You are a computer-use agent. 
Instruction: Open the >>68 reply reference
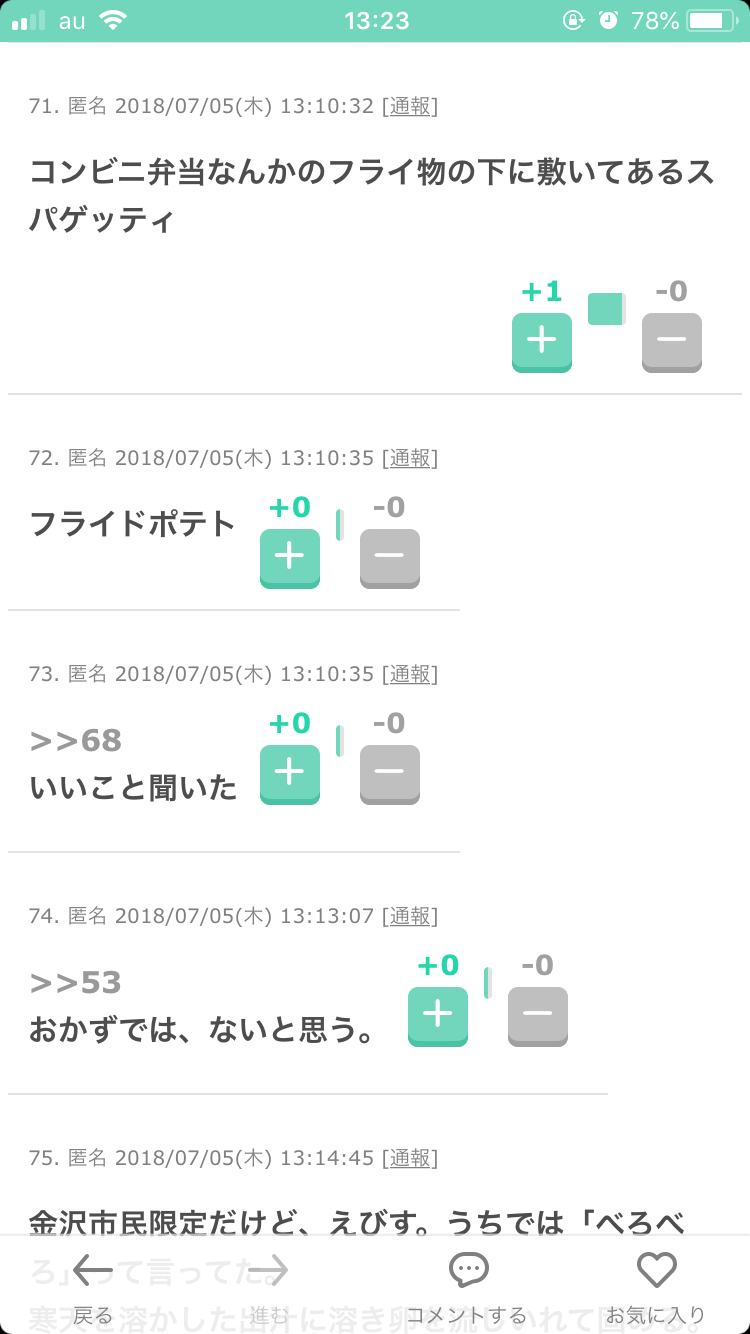76,741
